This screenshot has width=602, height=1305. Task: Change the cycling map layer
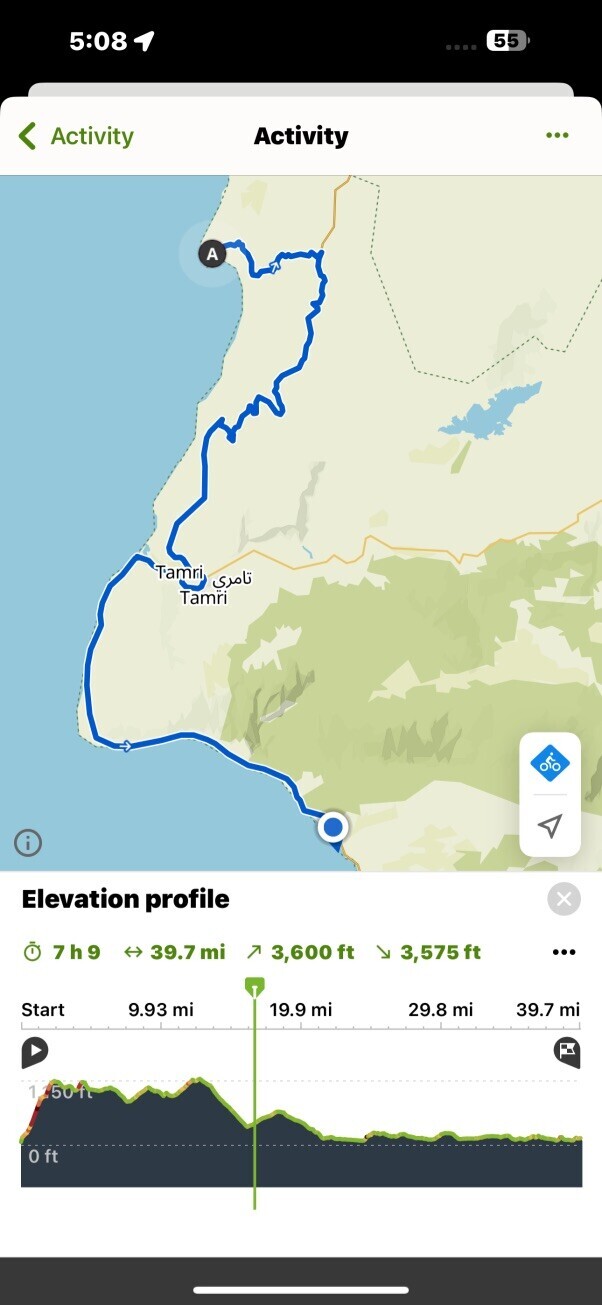pyautogui.click(x=549, y=764)
